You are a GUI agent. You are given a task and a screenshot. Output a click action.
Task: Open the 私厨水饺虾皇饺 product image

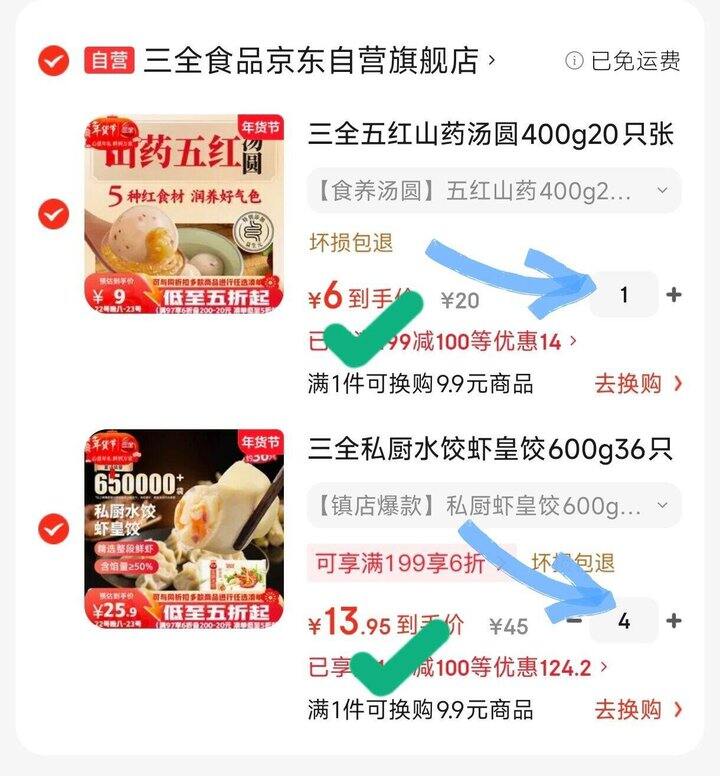(x=184, y=528)
